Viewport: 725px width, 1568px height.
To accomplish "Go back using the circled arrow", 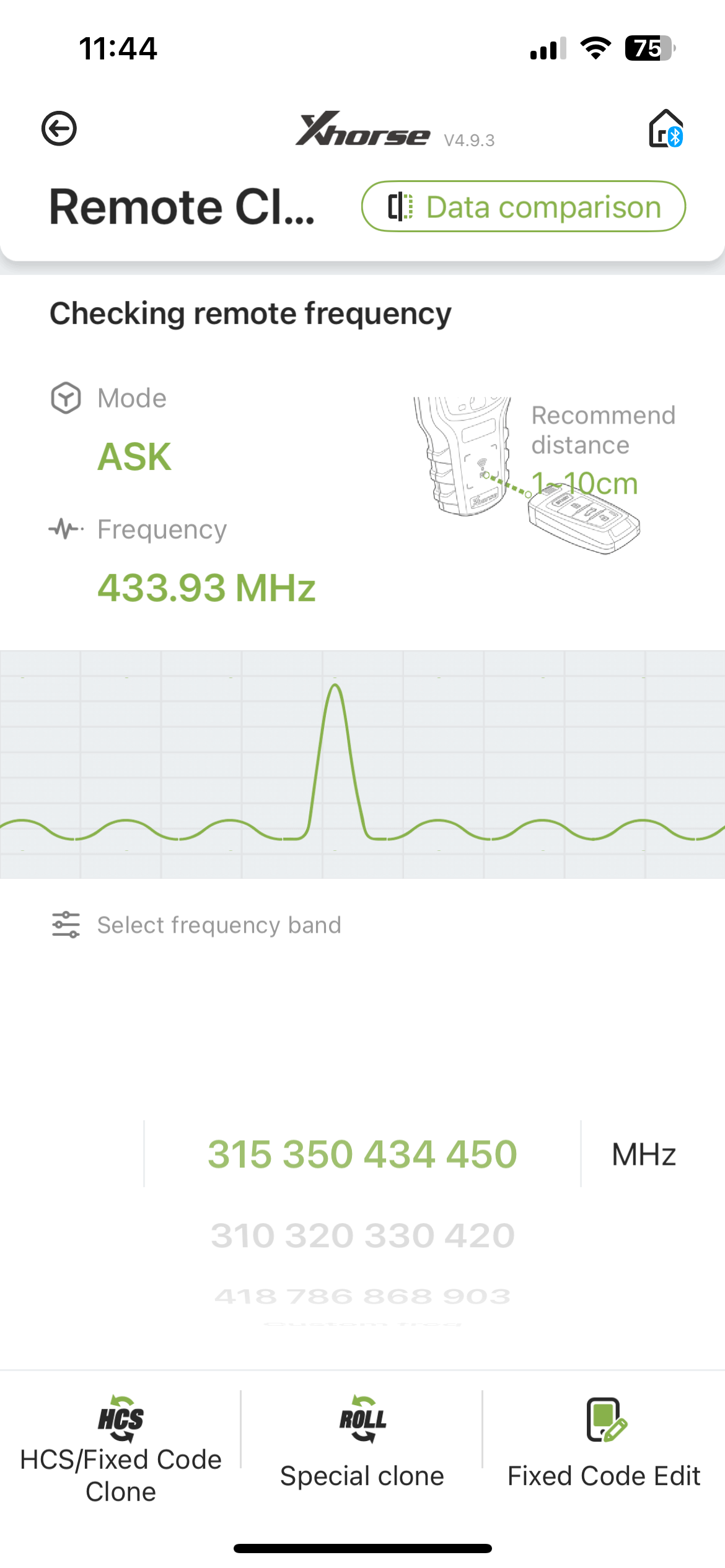I will tap(59, 129).
